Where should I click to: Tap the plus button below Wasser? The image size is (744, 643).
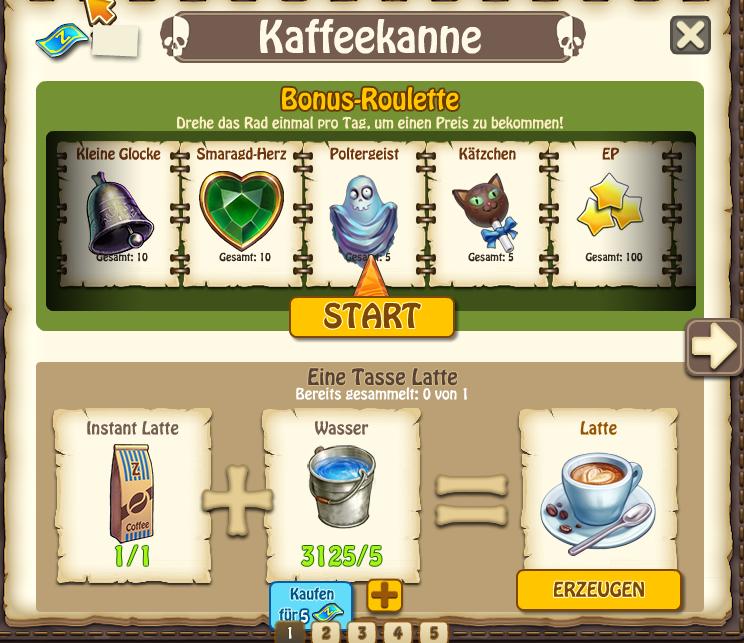point(384,595)
